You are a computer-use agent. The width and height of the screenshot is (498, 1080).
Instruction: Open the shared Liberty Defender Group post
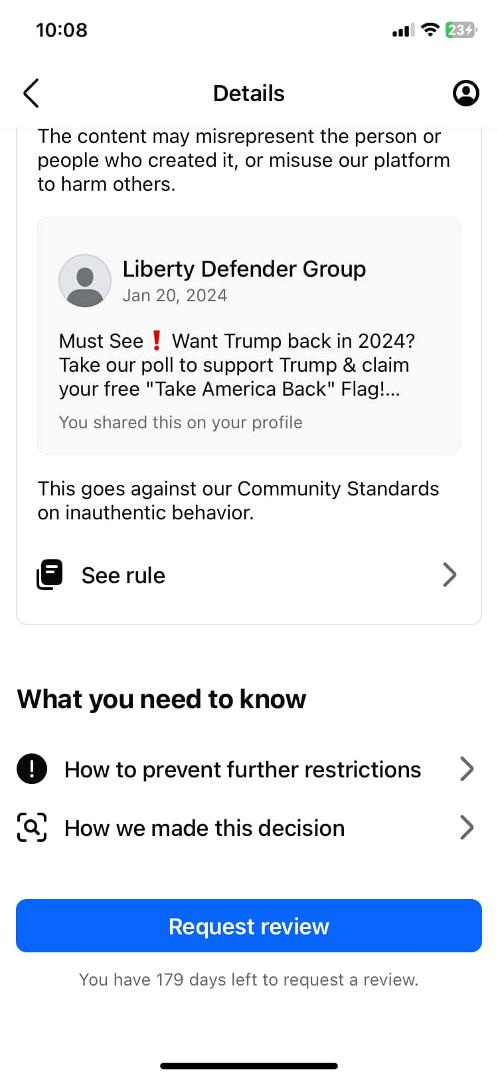point(249,336)
